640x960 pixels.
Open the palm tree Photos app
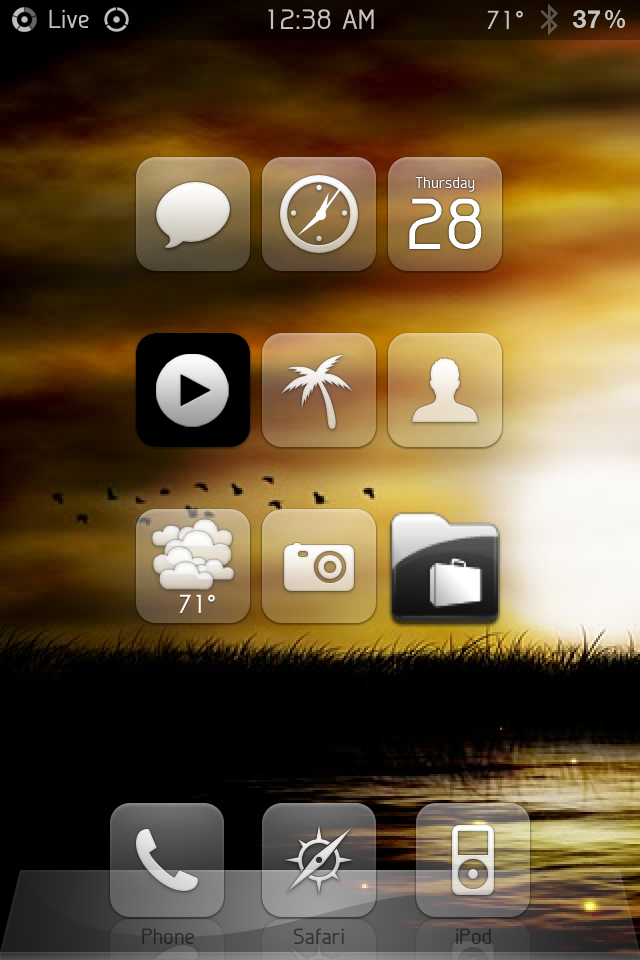click(x=319, y=390)
